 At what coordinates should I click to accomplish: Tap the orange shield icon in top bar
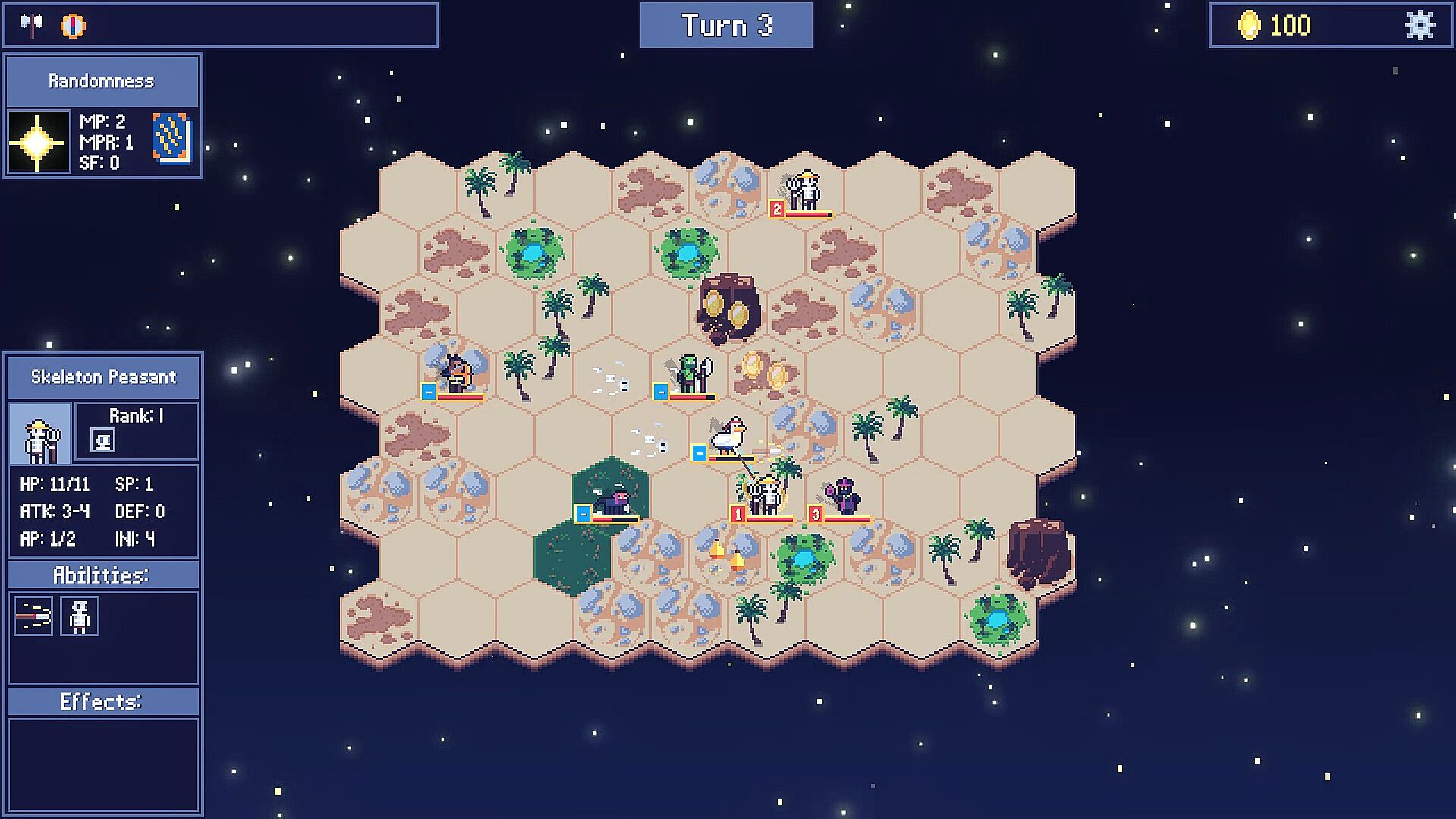(x=73, y=26)
